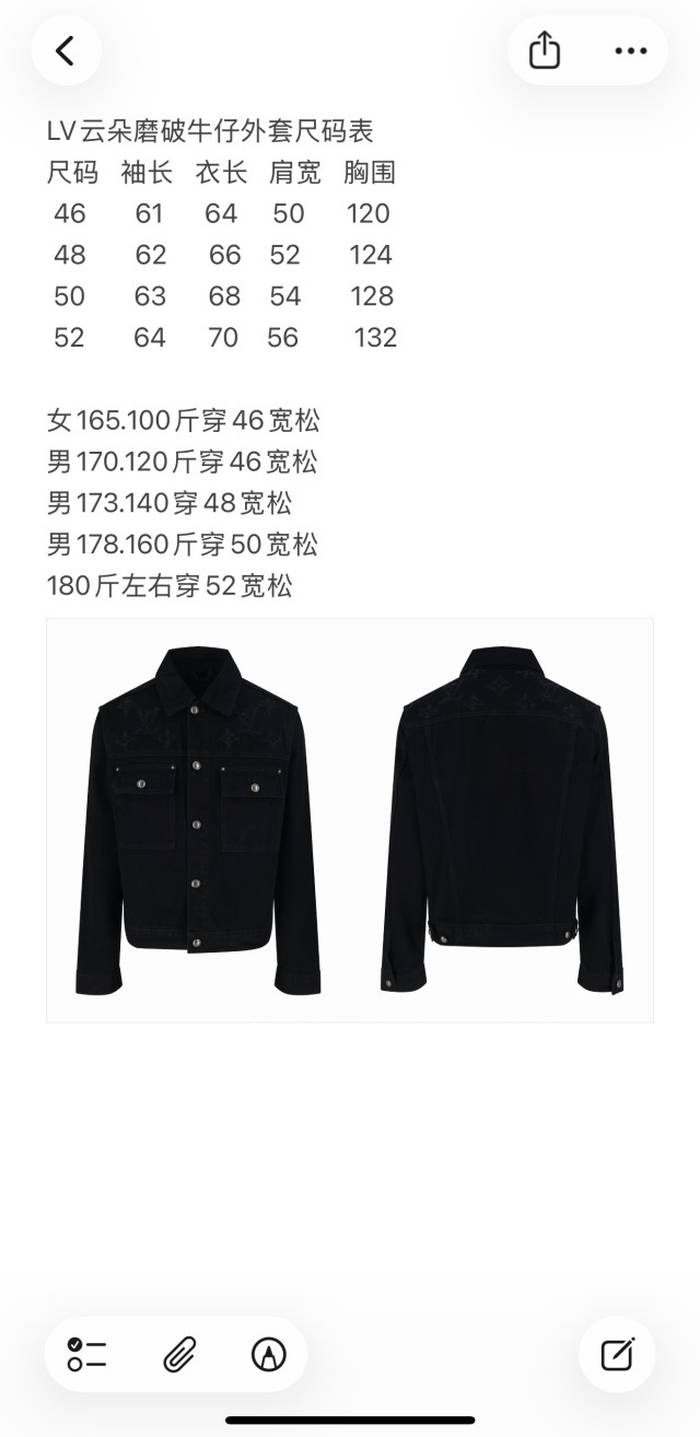Open the black denim jacket image
Screen dimensions: 700x1437
[x=349, y=820]
